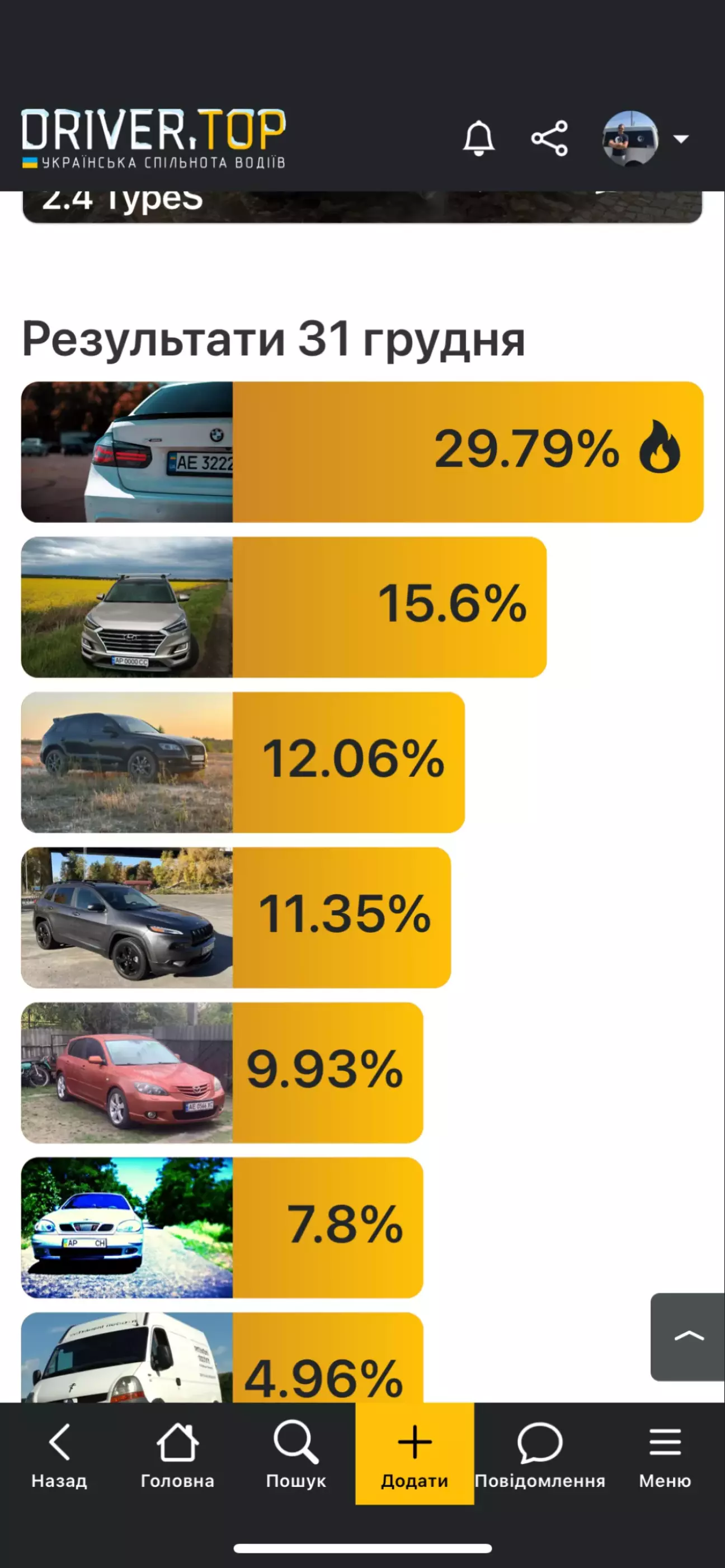725x1568 pixels.
Task: Open the Jeep result with 11.35%
Action: click(236, 917)
